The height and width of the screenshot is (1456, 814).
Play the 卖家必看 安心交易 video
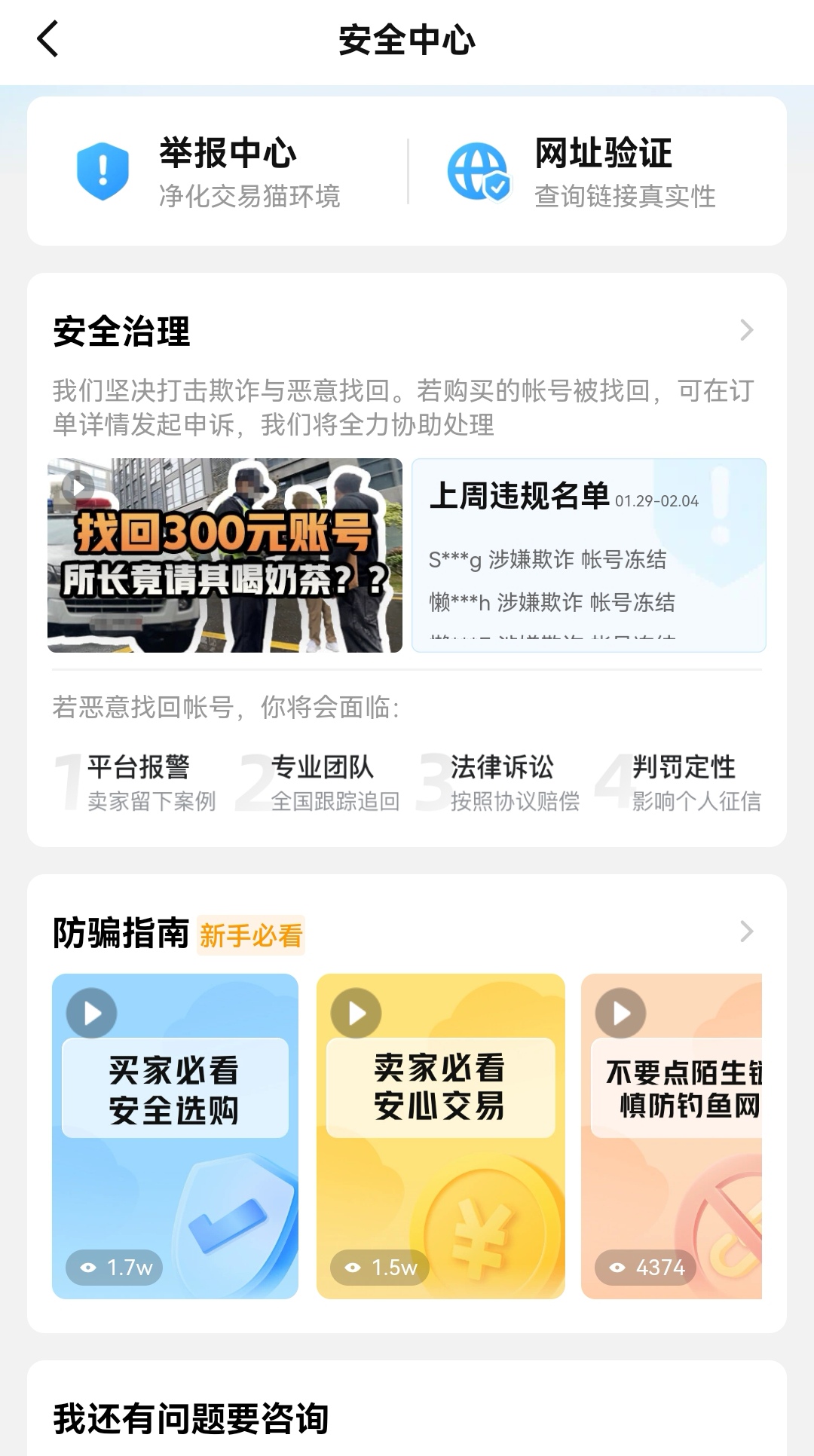(440, 1136)
